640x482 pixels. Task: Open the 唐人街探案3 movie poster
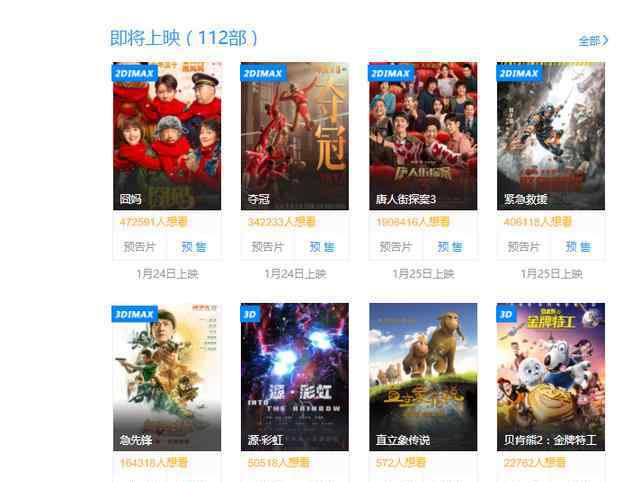423,135
